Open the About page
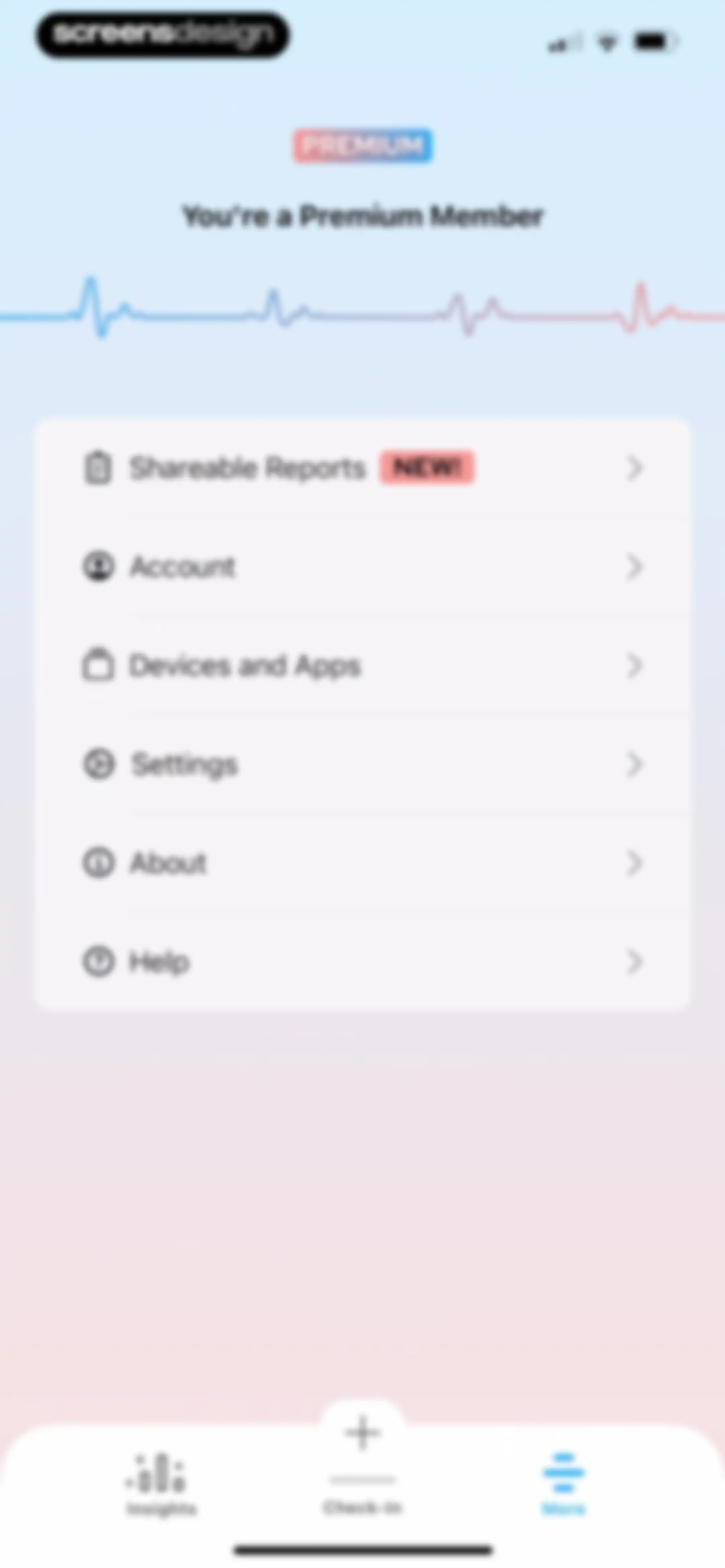725x1568 pixels. [x=362, y=863]
